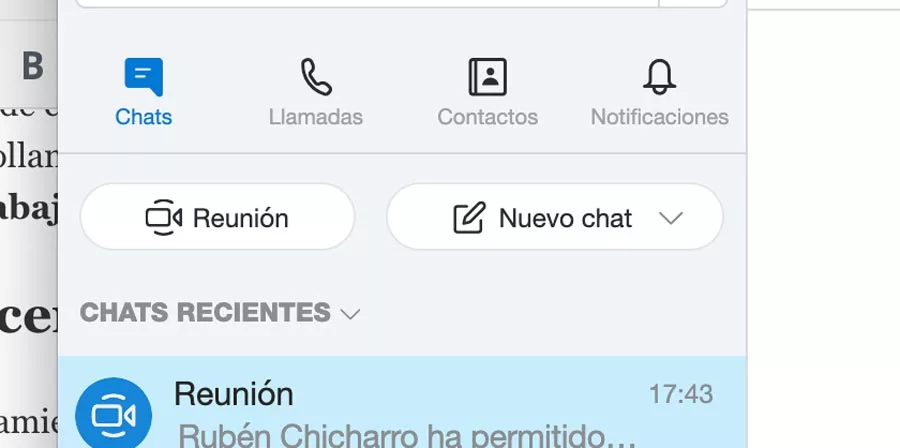
Task: Tap the Nuevo chat button
Action: pyautogui.click(x=541, y=217)
